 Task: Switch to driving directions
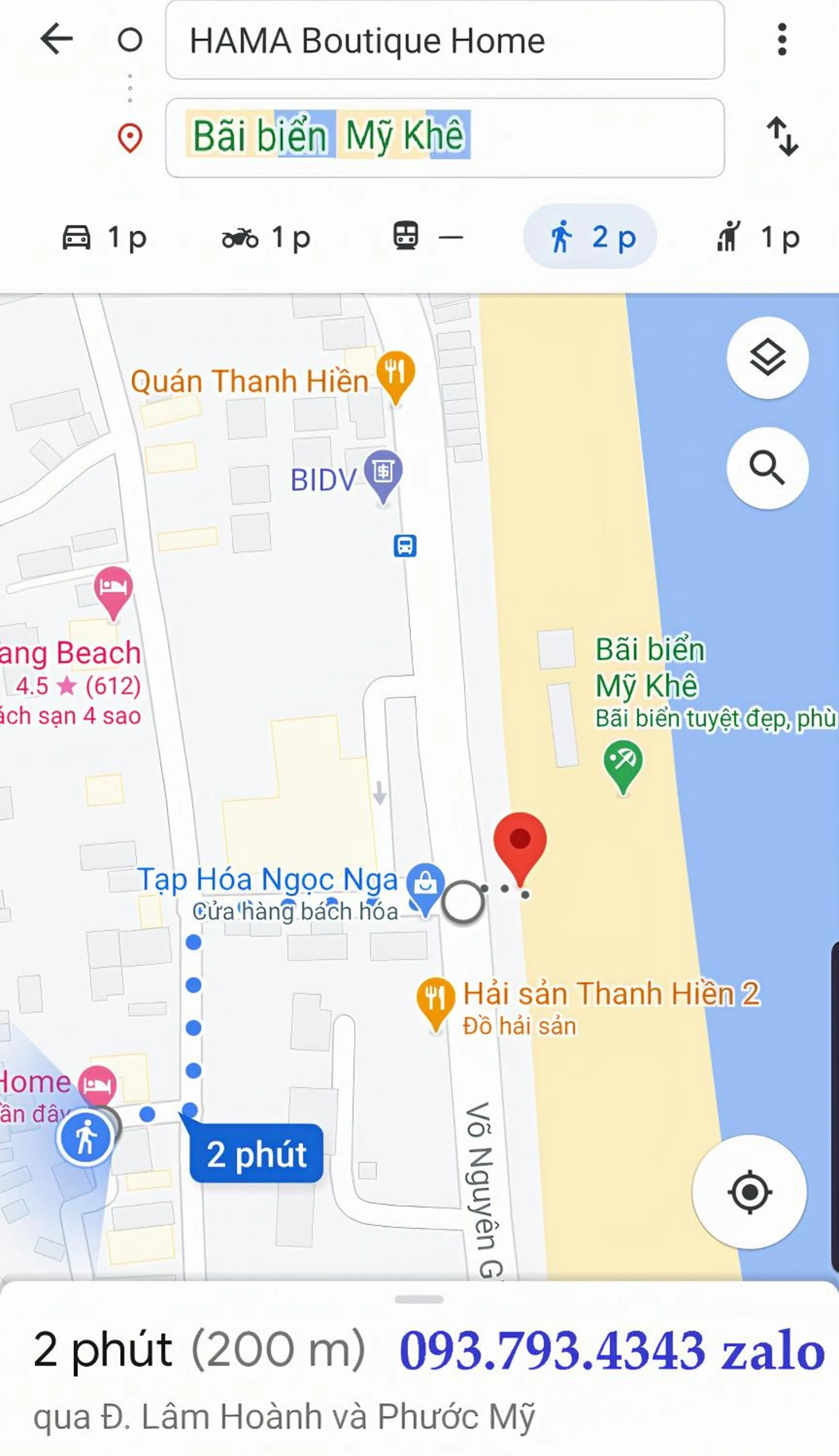click(104, 237)
